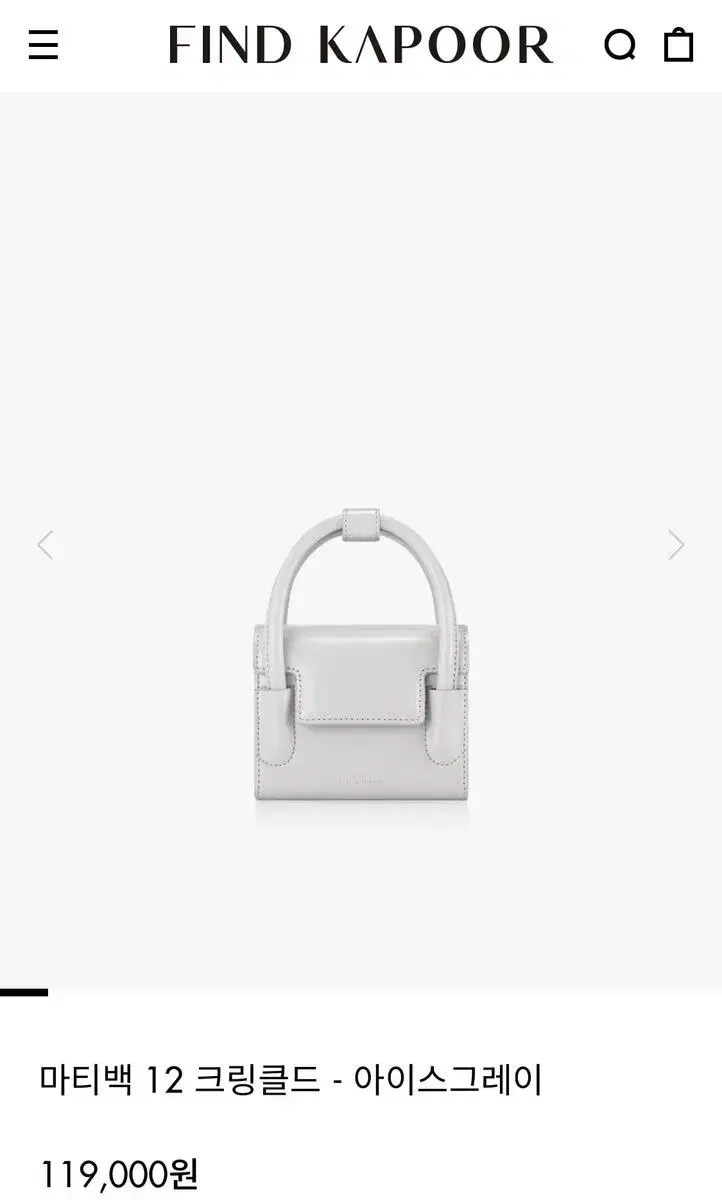Tap the cart icon to view bag

pos(681,46)
